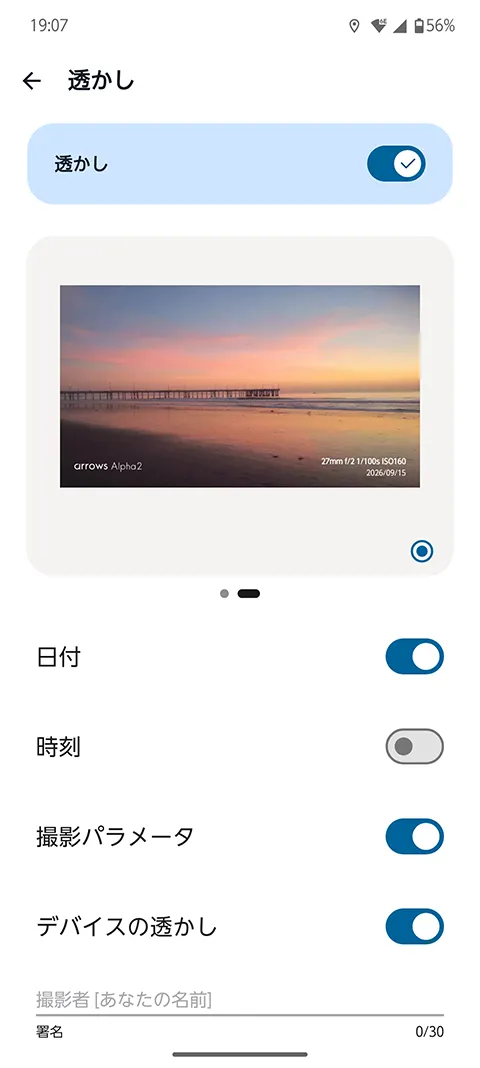Turn off the main 透かし switch
480x1068 pixels.
click(x=396, y=164)
